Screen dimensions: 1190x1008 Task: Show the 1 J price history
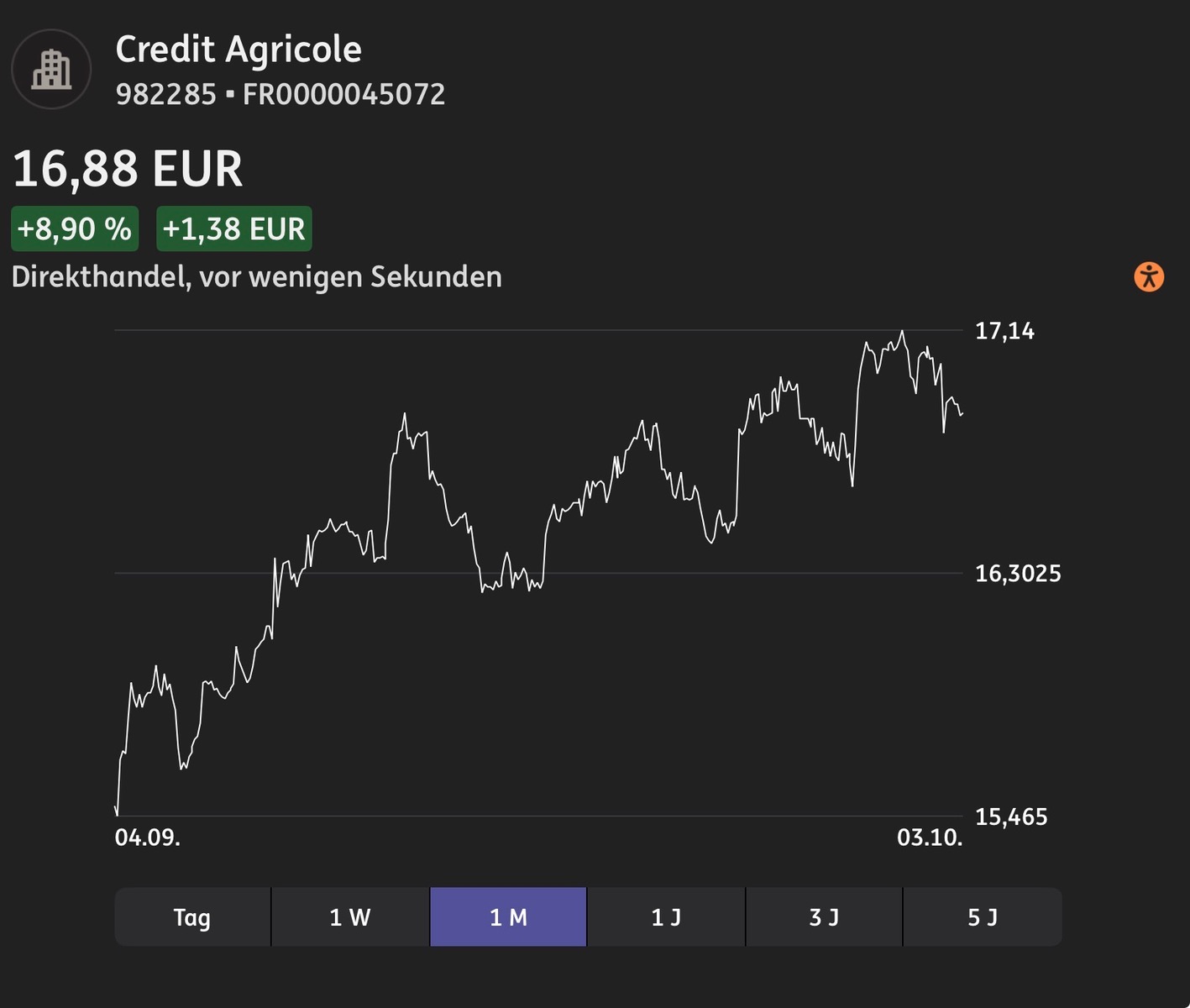tap(666, 916)
